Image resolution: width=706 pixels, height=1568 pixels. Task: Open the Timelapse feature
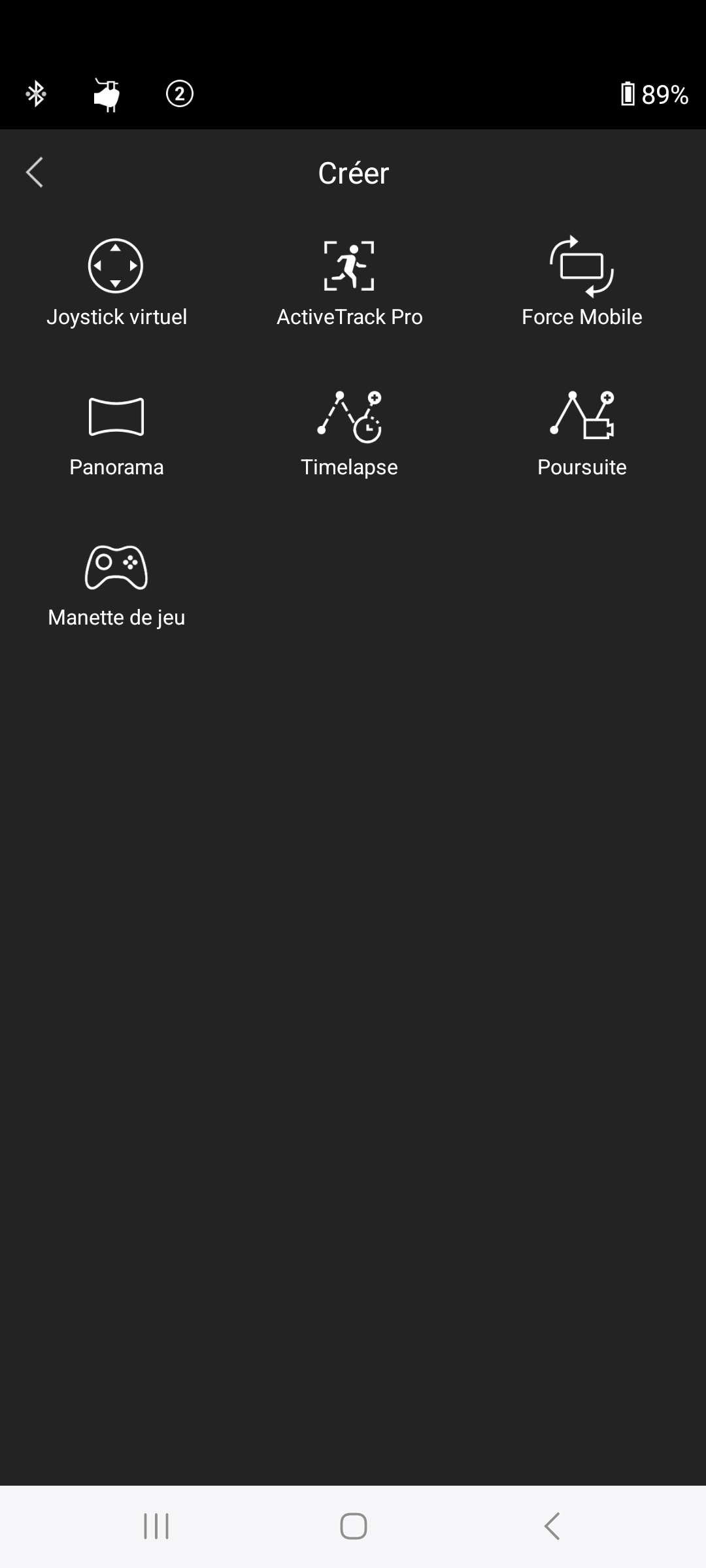(x=349, y=433)
